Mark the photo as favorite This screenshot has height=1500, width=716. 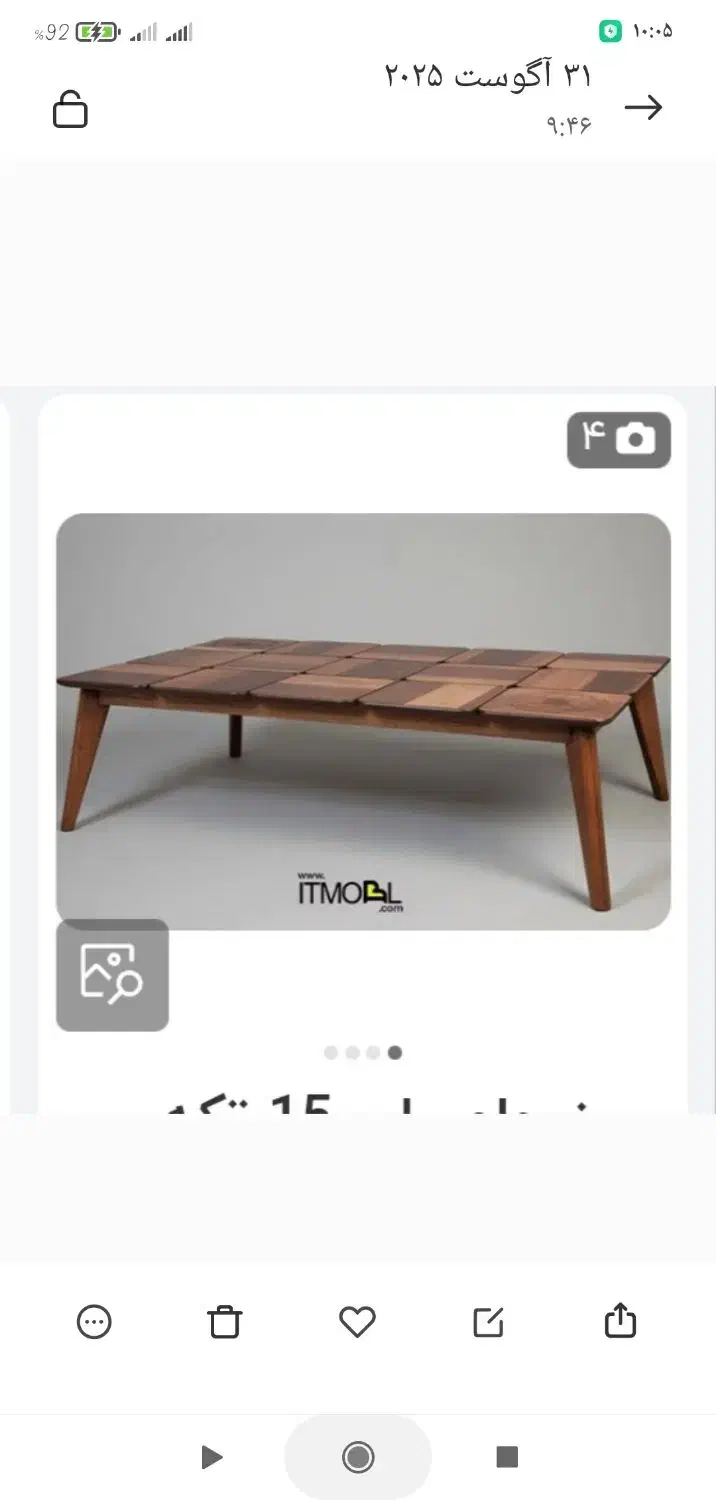coord(357,1322)
